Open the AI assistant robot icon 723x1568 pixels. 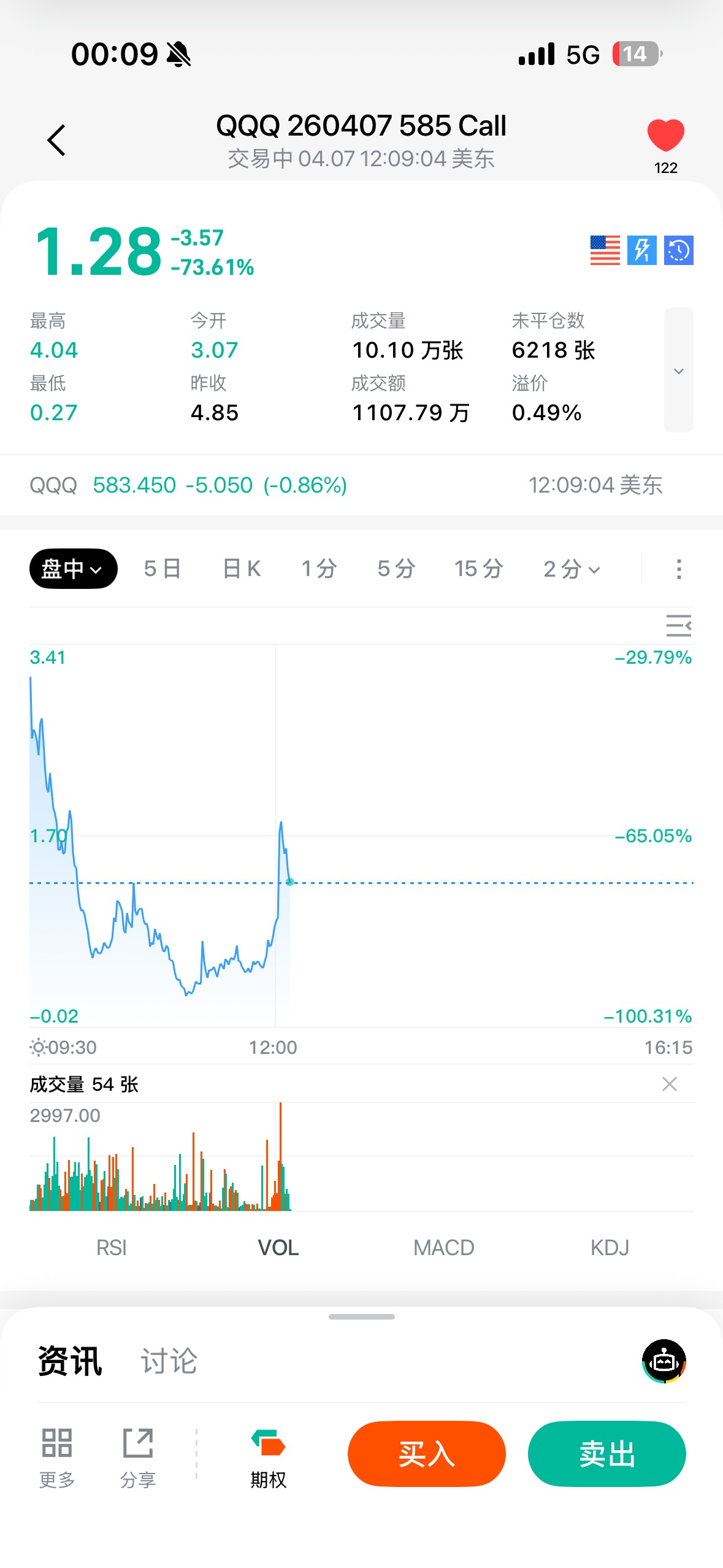click(x=664, y=1361)
